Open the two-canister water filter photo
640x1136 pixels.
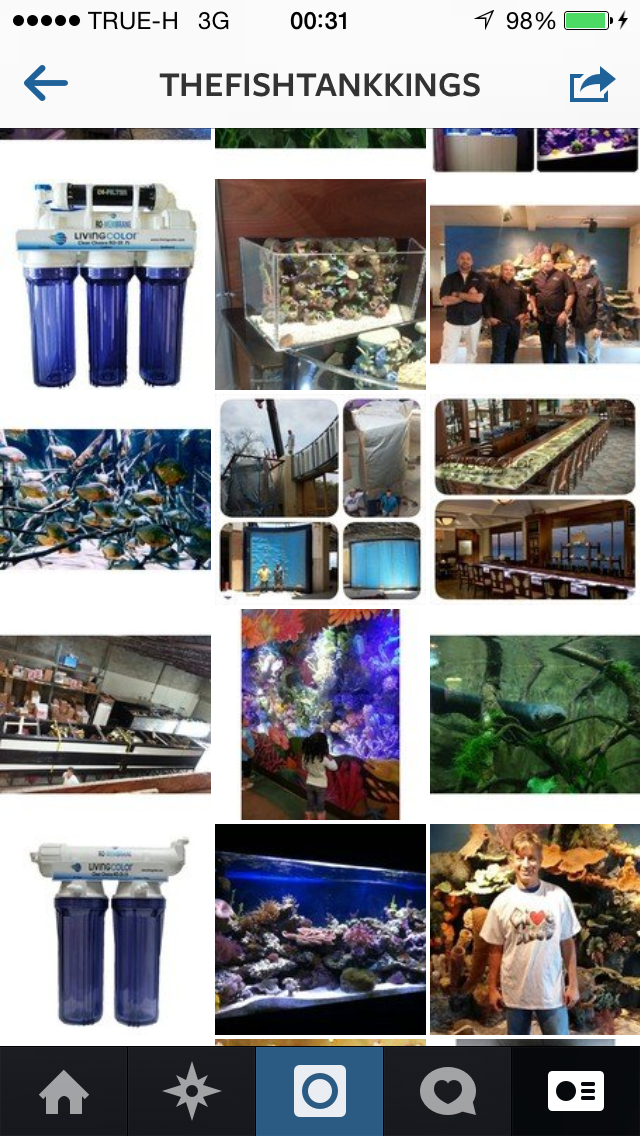pos(105,929)
